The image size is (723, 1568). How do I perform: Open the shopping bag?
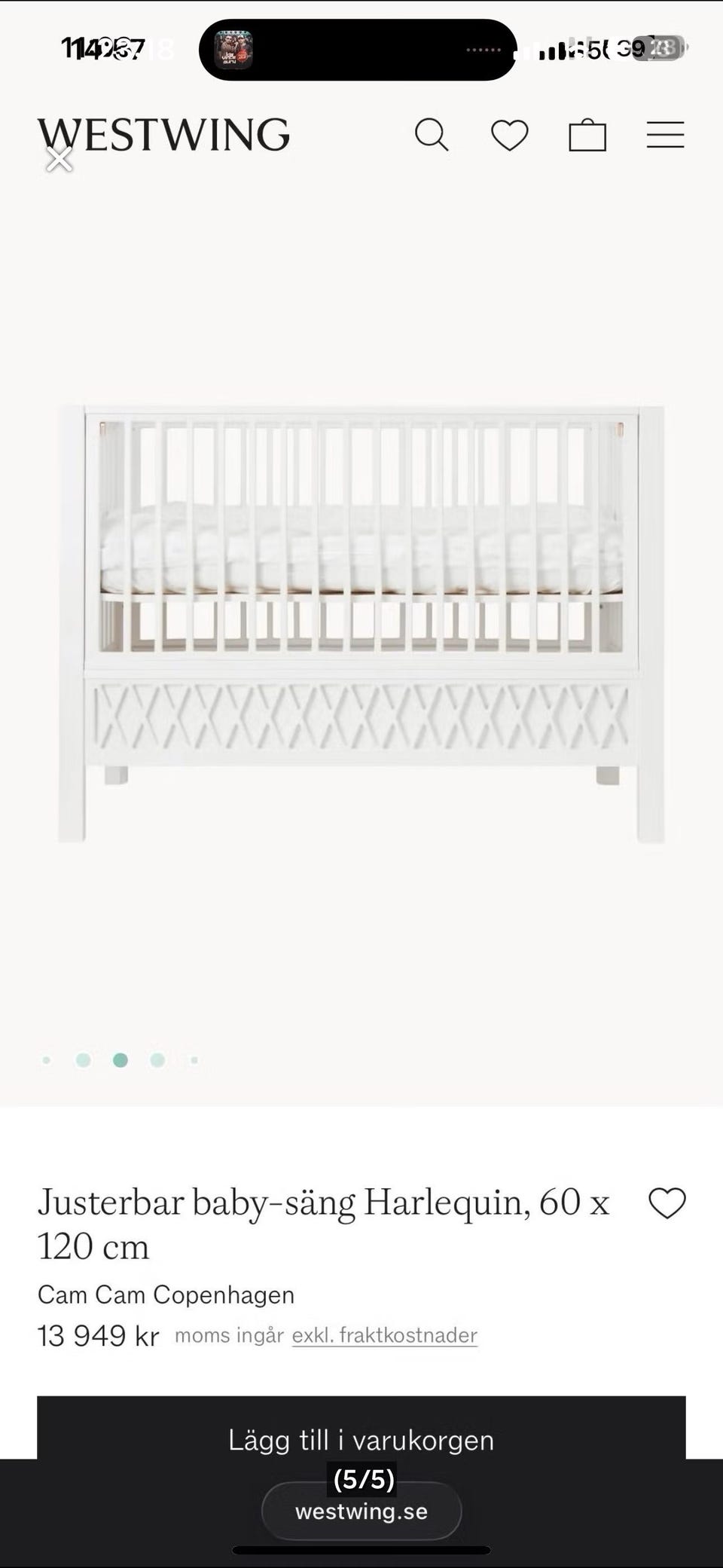[x=587, y=136]
